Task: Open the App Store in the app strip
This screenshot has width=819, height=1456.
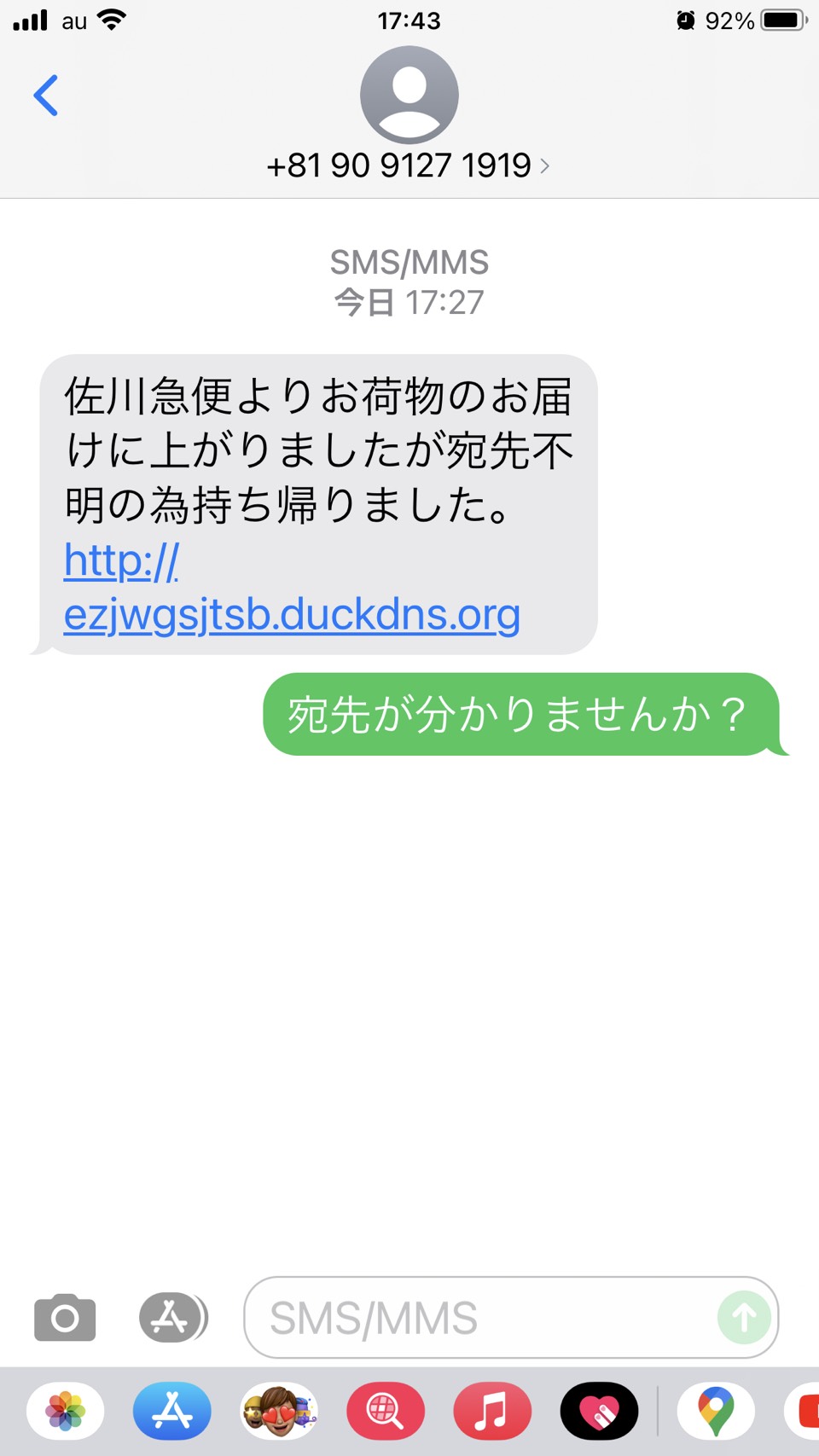Action: tap(172, 1411)
